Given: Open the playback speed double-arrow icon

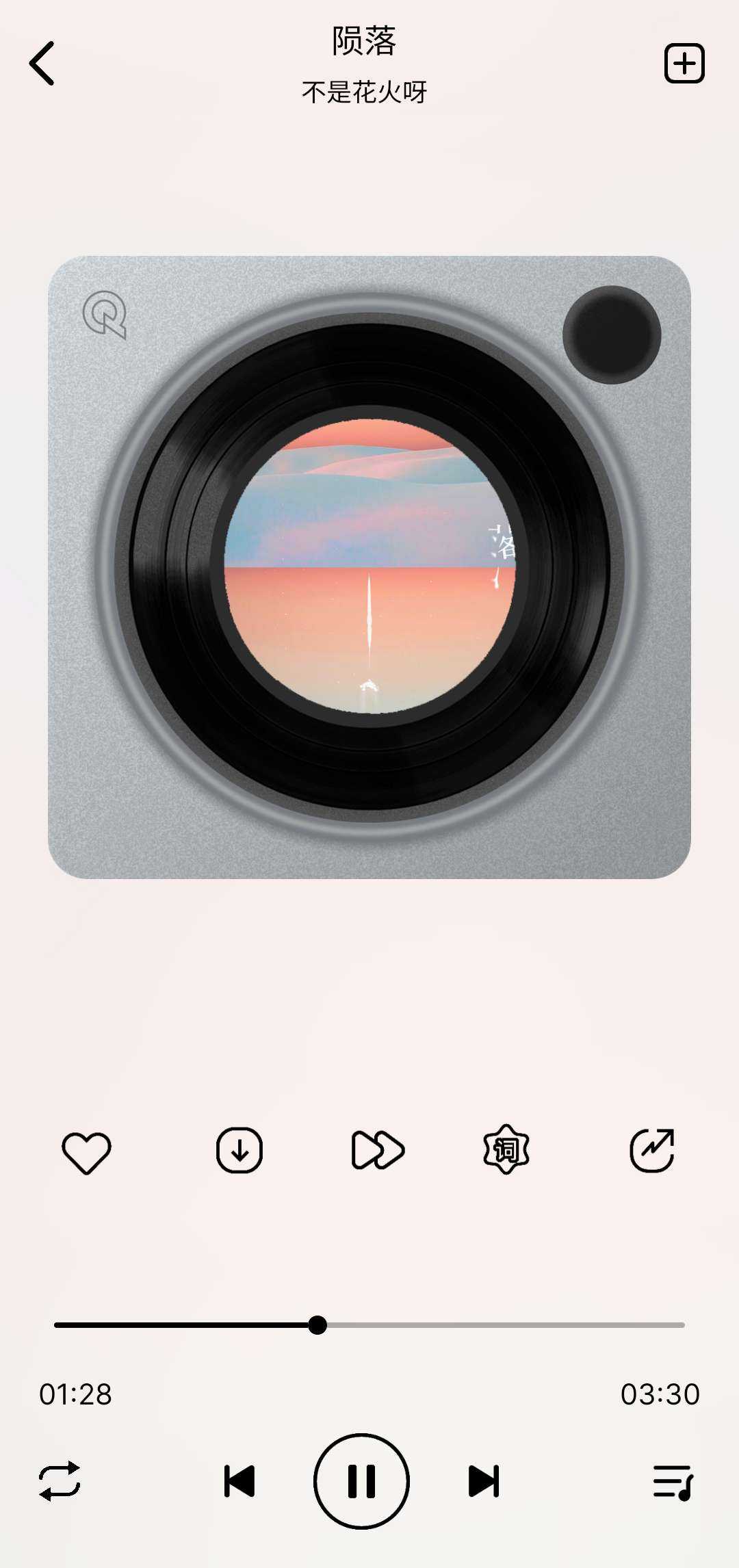Looking at the screenshot, I should click(378, 1151).
